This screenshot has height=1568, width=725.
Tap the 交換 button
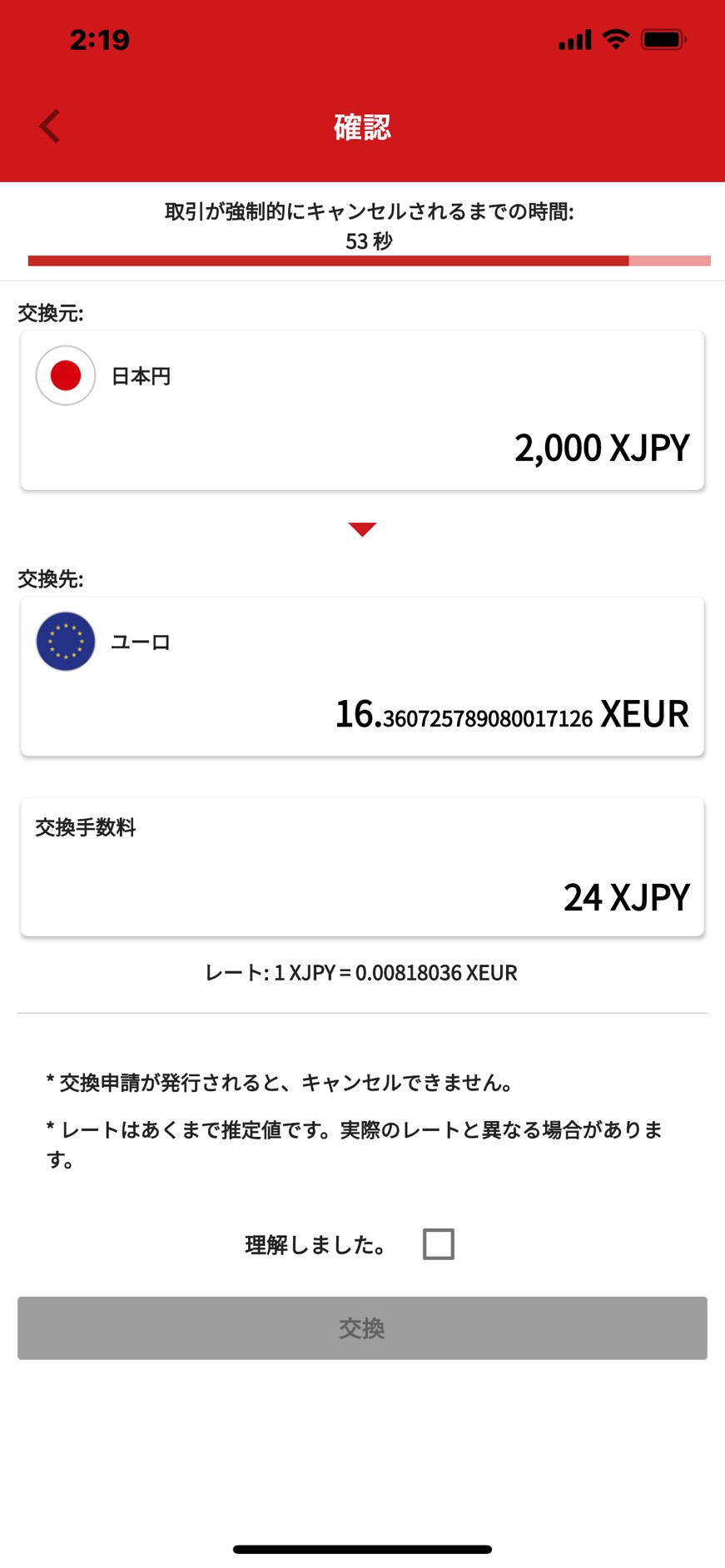(362, 1328)
